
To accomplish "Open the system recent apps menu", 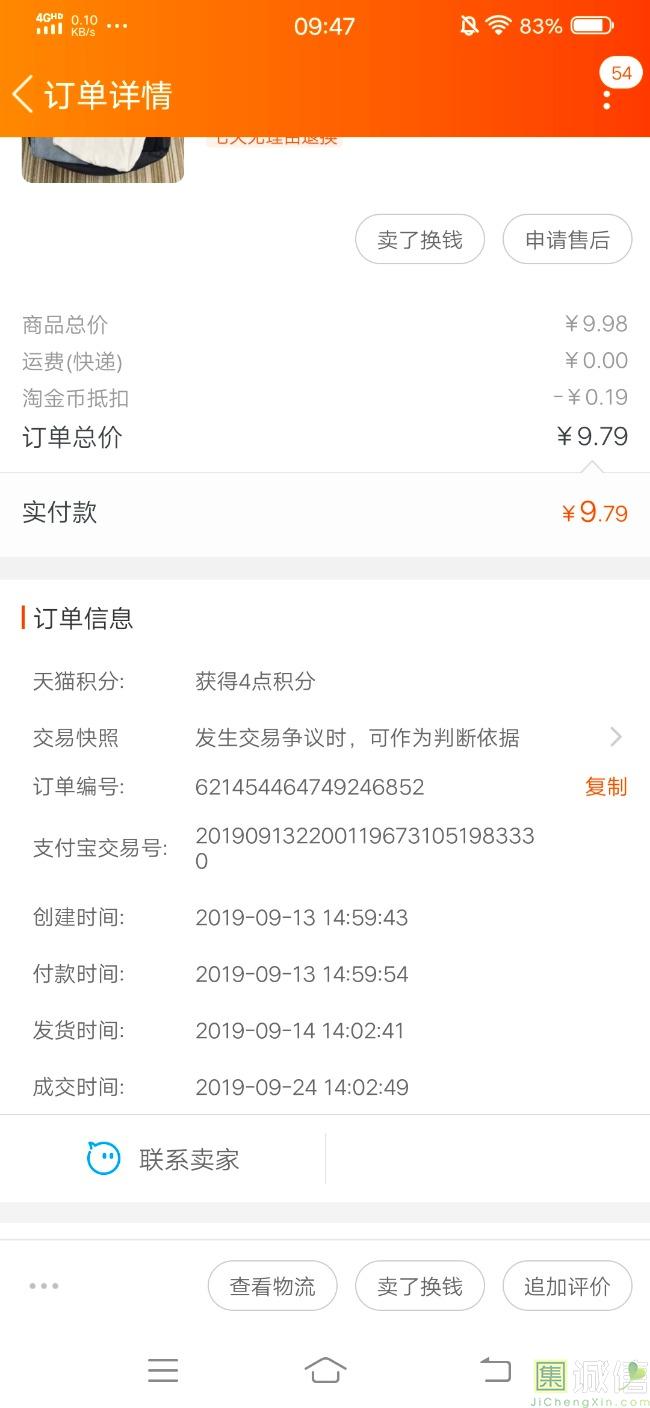I will [x=163, y=1370].
